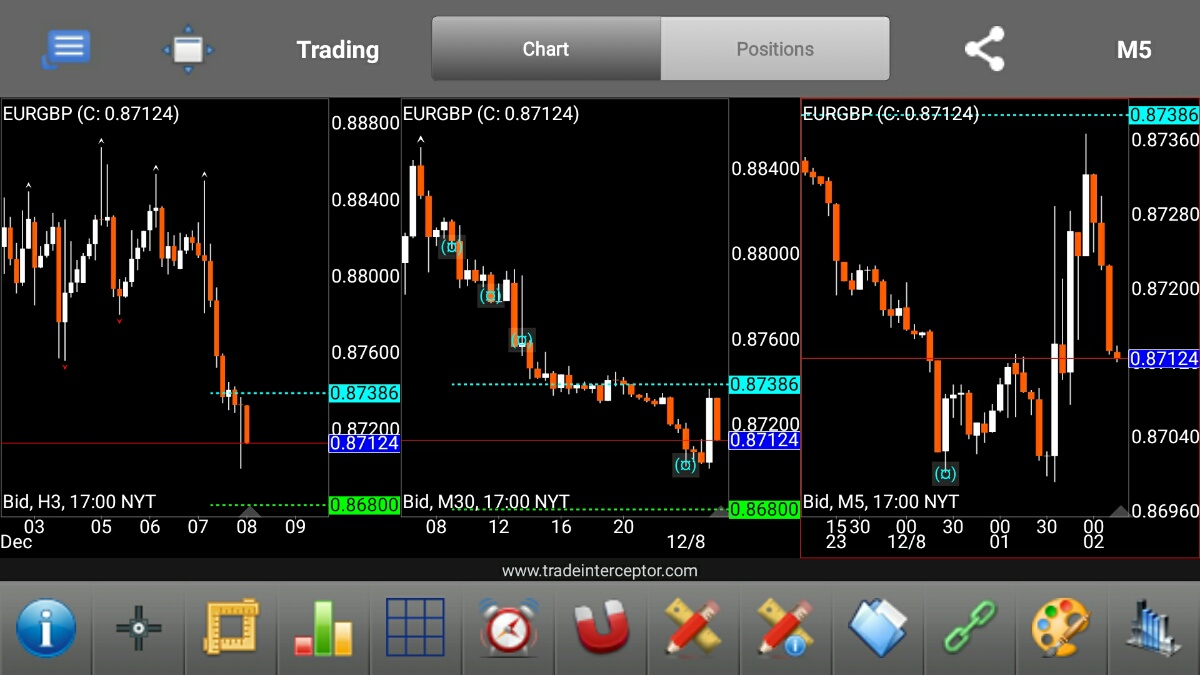The height and width of the screenshot is (675, 1200).
Task: Open the layers icon
Action: click(x=877, y=628)
